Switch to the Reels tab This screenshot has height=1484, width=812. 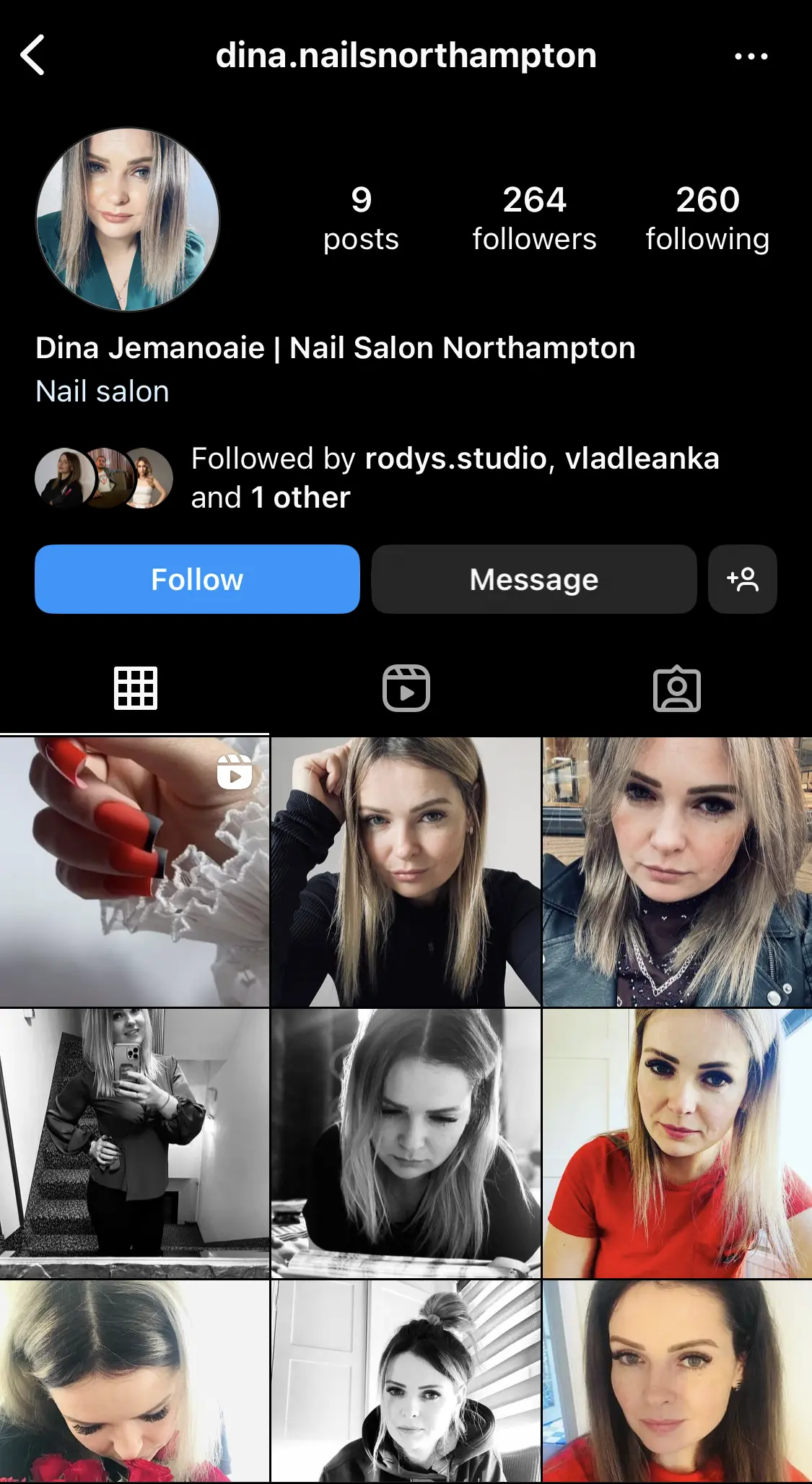pyautogui.click(x=406, y=688)
